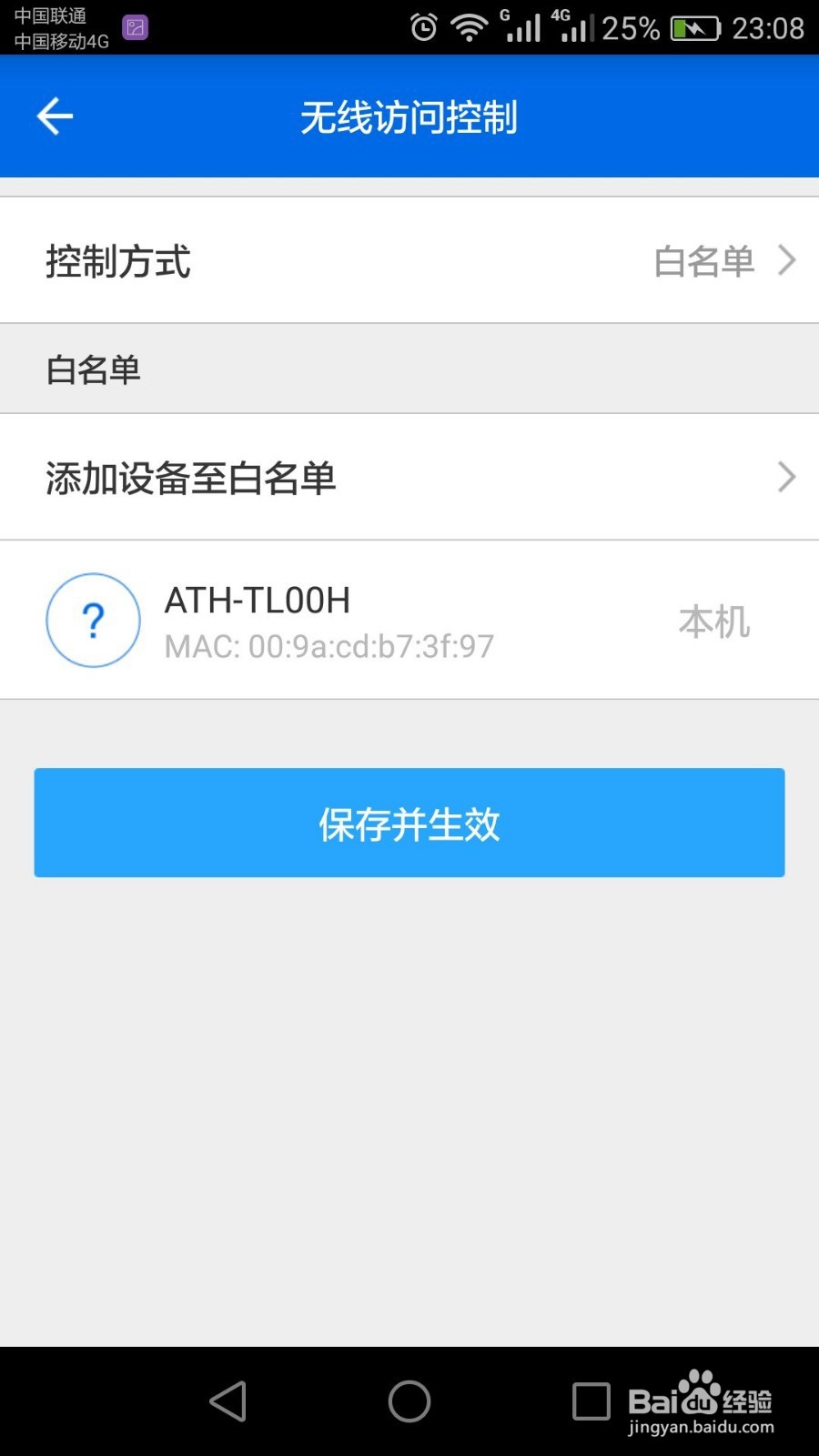This screenshot has height=1456, width=819.
Task: Click the chevron beside 白名单 control mode
Action: (785, 261)
